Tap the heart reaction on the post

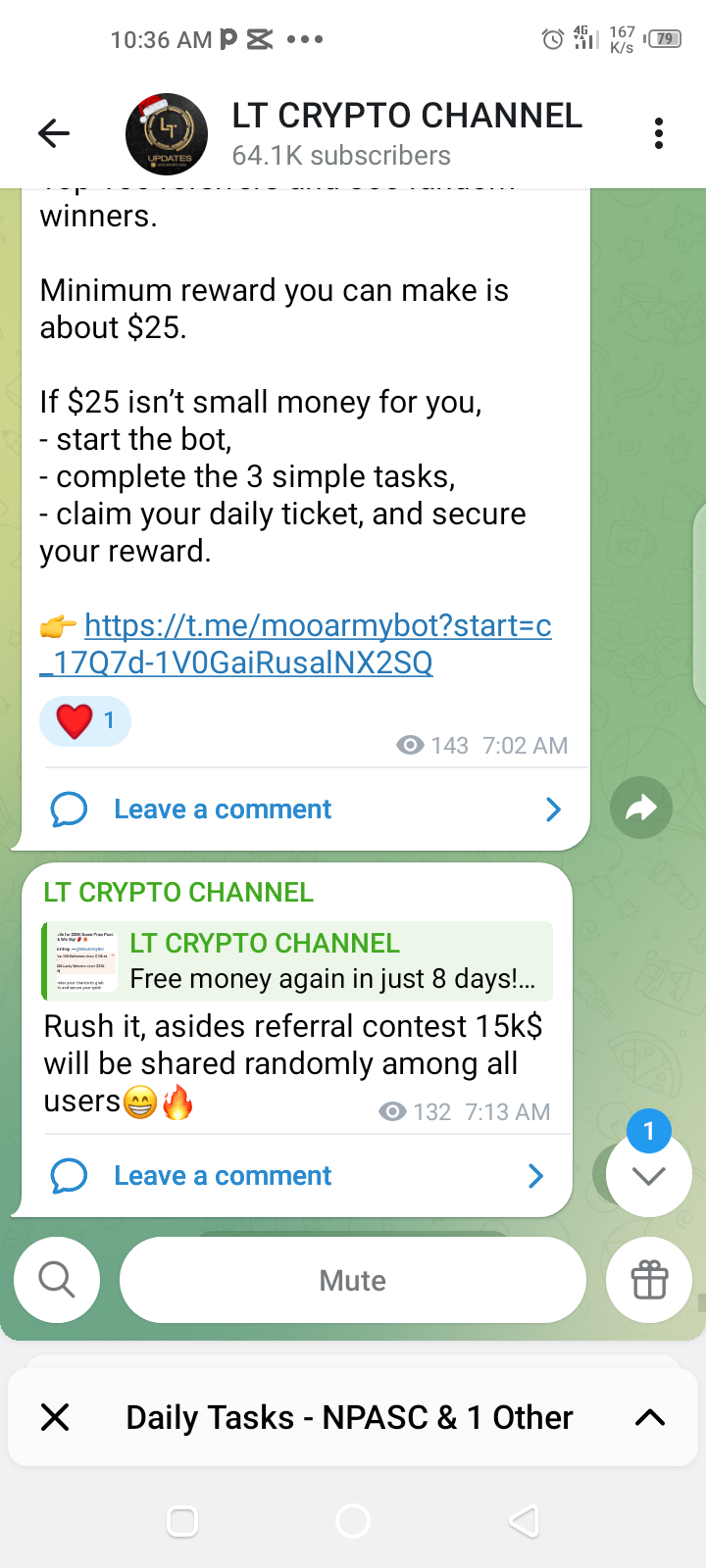pos(85,721)
